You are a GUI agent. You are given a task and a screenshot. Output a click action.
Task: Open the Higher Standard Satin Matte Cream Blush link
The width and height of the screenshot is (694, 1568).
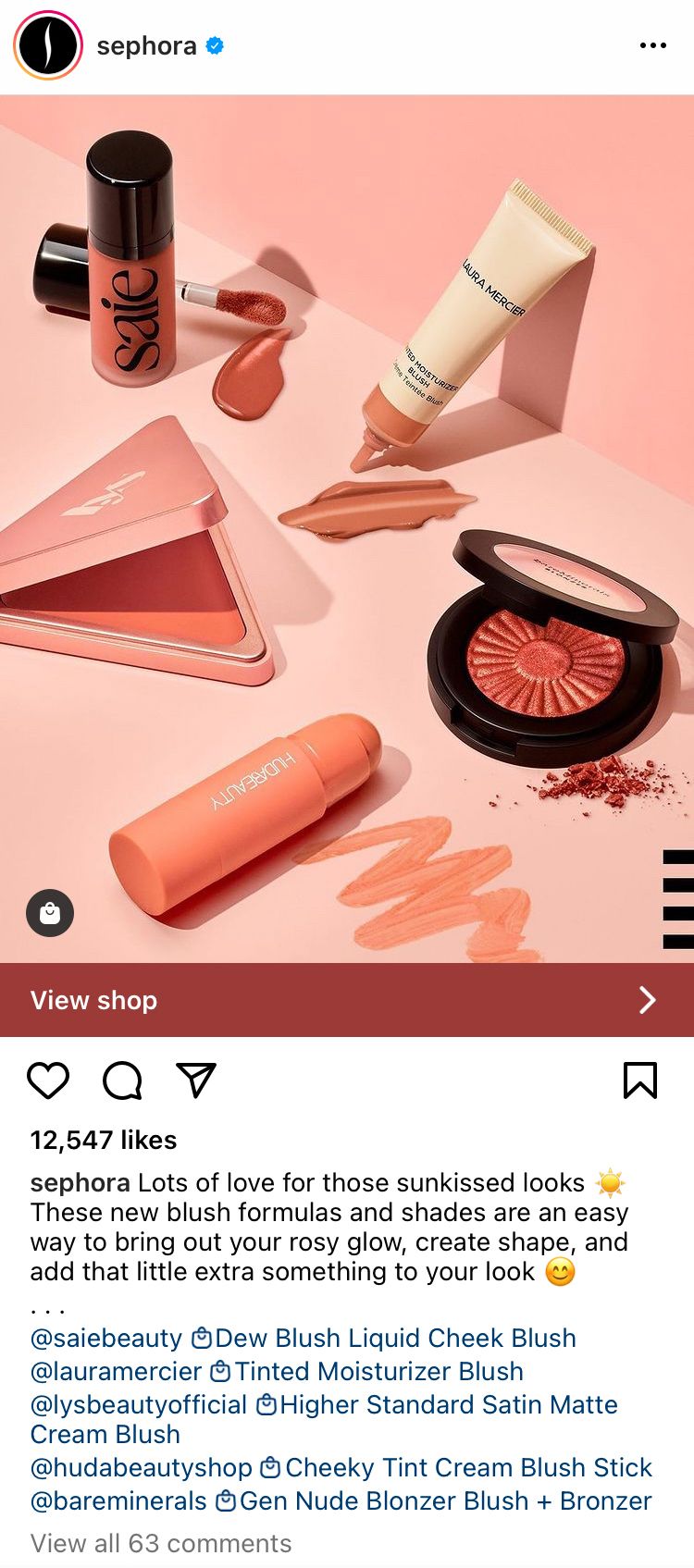[x=324, y=1419]
